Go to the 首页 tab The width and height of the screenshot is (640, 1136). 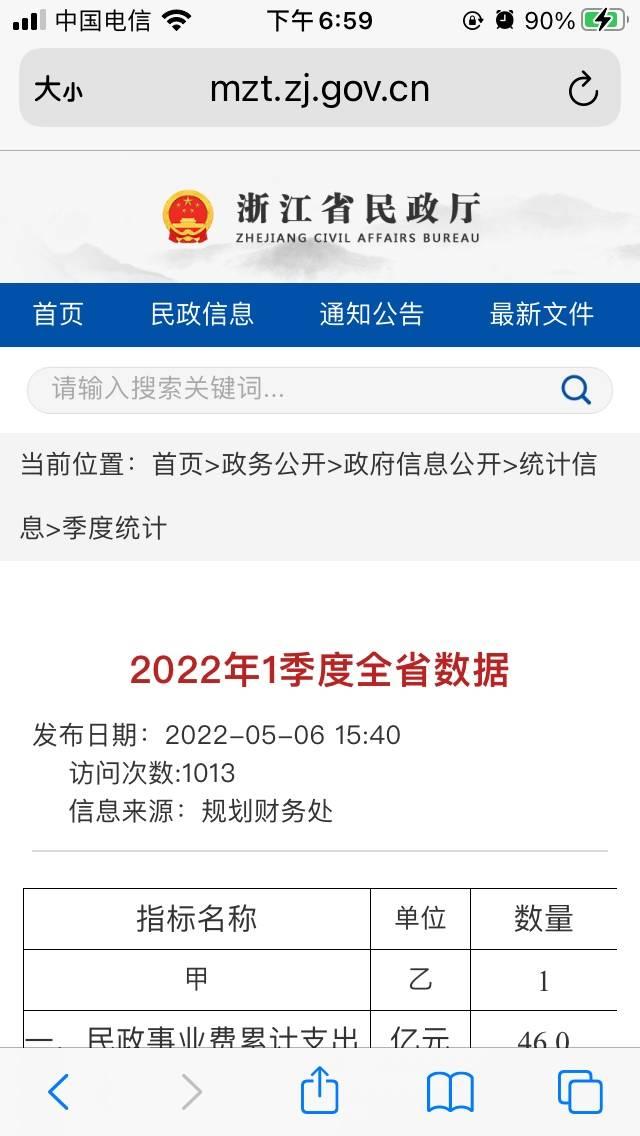point(58,314)
